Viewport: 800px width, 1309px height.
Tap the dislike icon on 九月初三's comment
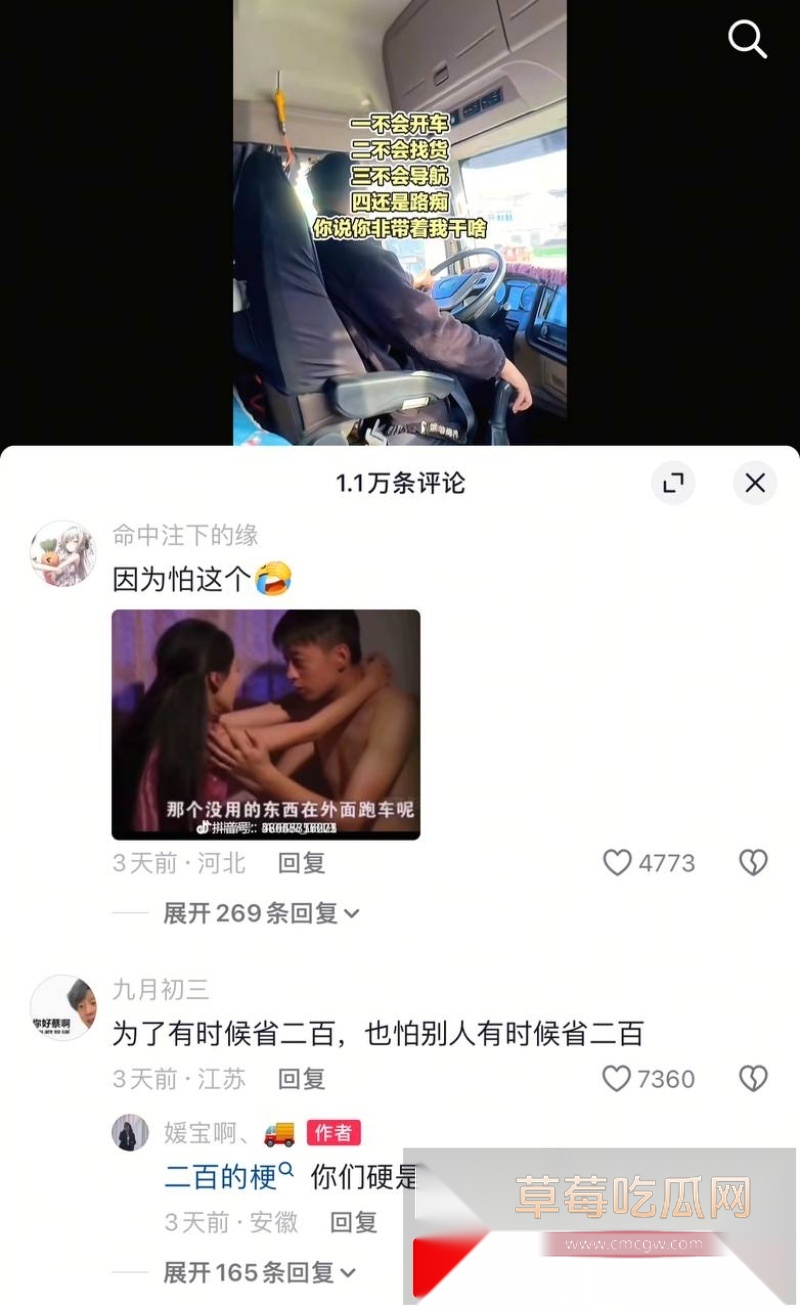[x=753, y=1078]
